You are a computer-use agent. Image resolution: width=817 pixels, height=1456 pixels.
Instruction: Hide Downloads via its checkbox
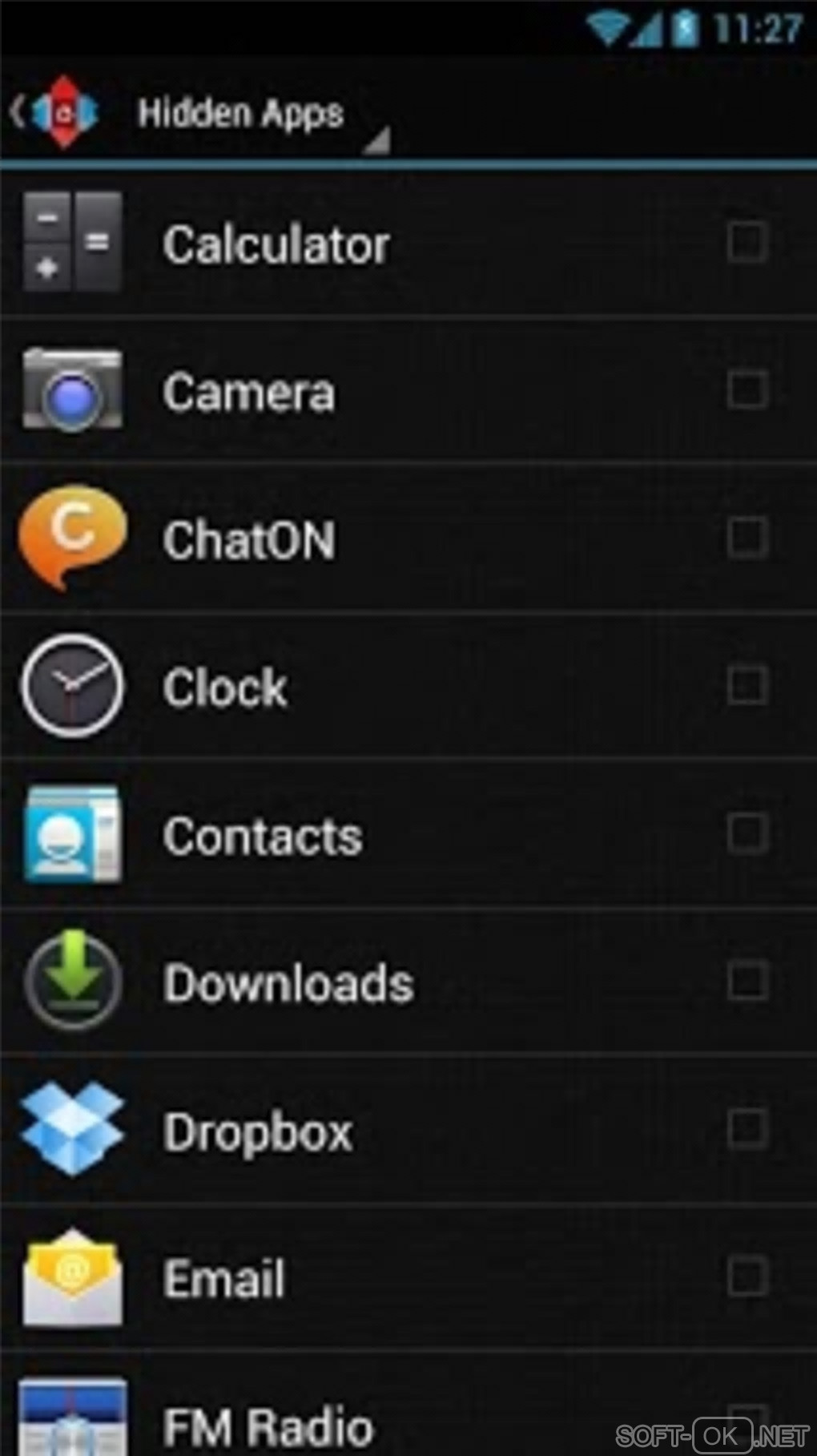point(747,981)
